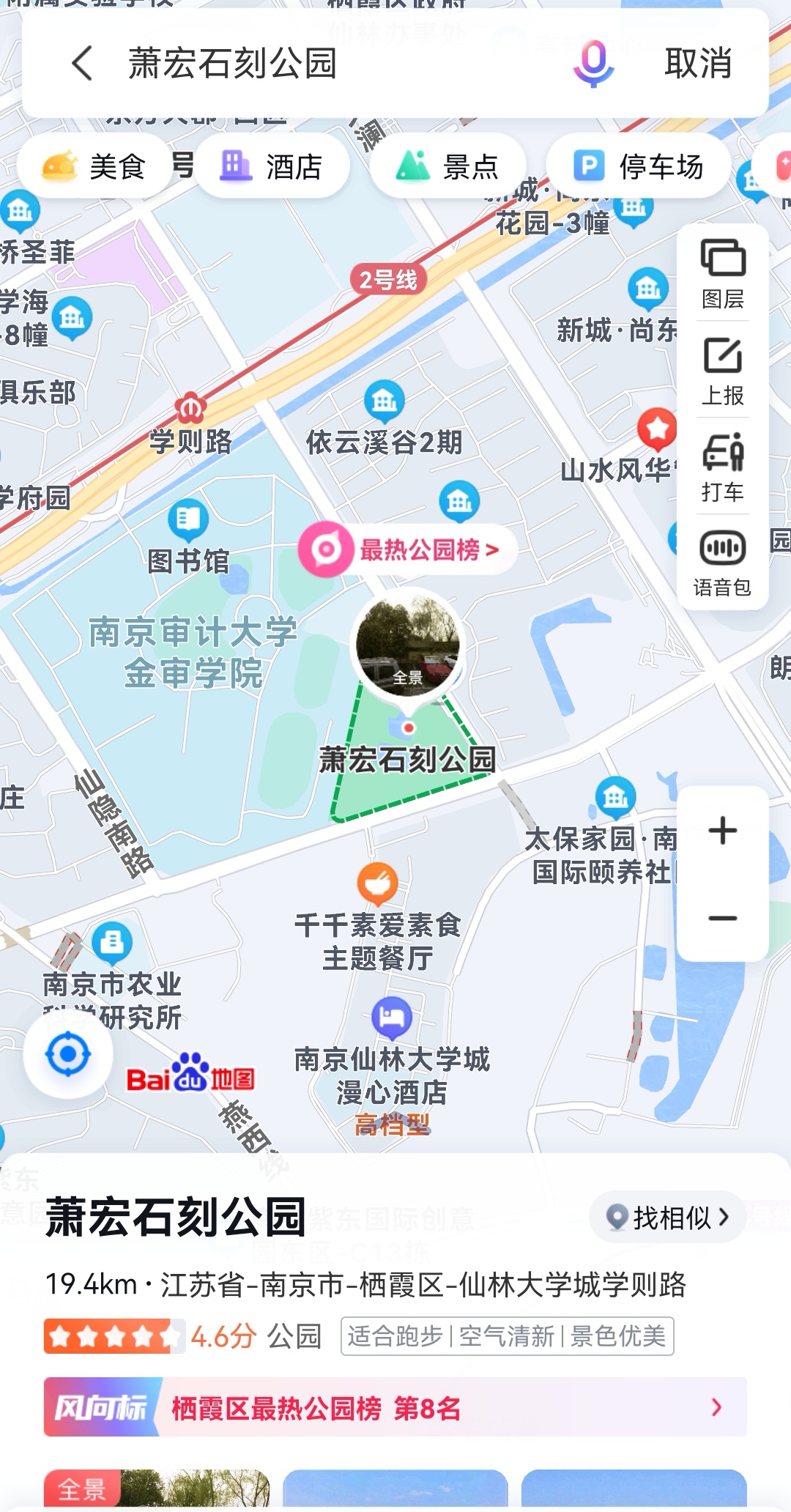This screenshot has height=1512, width=791.
Task: Zoom out on the map
Action: tap(723, 918)
